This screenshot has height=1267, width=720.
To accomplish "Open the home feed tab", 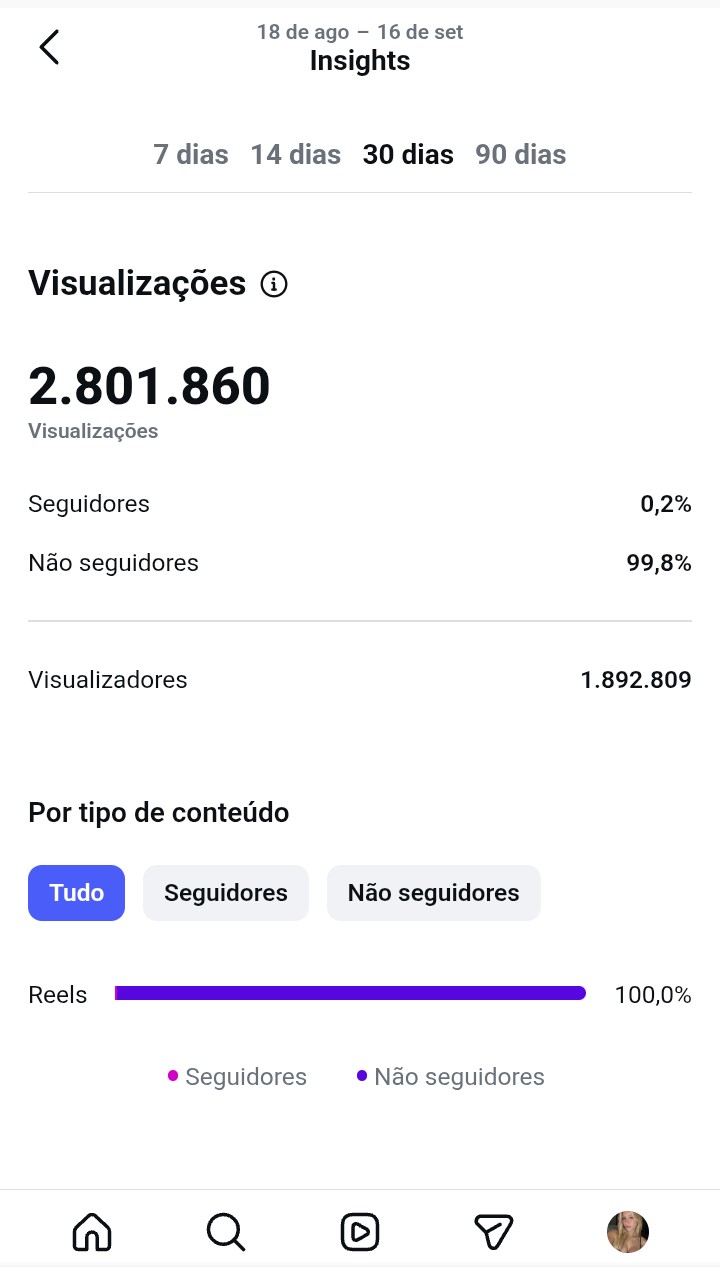I will (92, 1231).
